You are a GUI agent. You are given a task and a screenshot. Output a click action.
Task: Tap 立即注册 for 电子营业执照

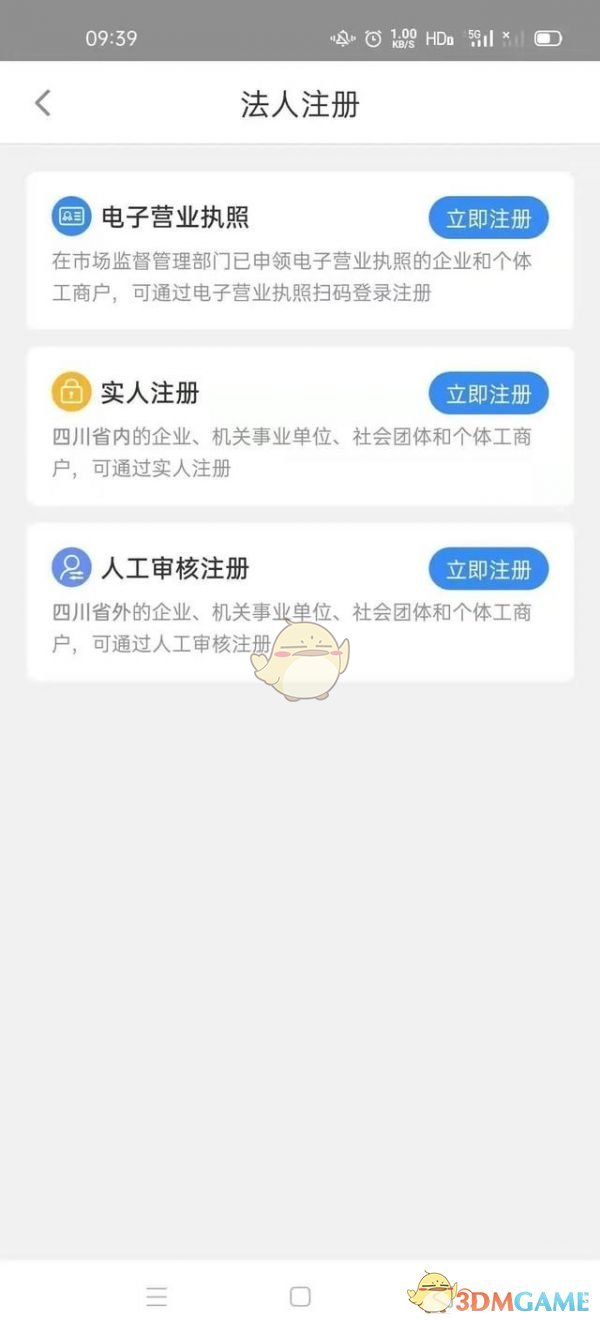(488, 218)
